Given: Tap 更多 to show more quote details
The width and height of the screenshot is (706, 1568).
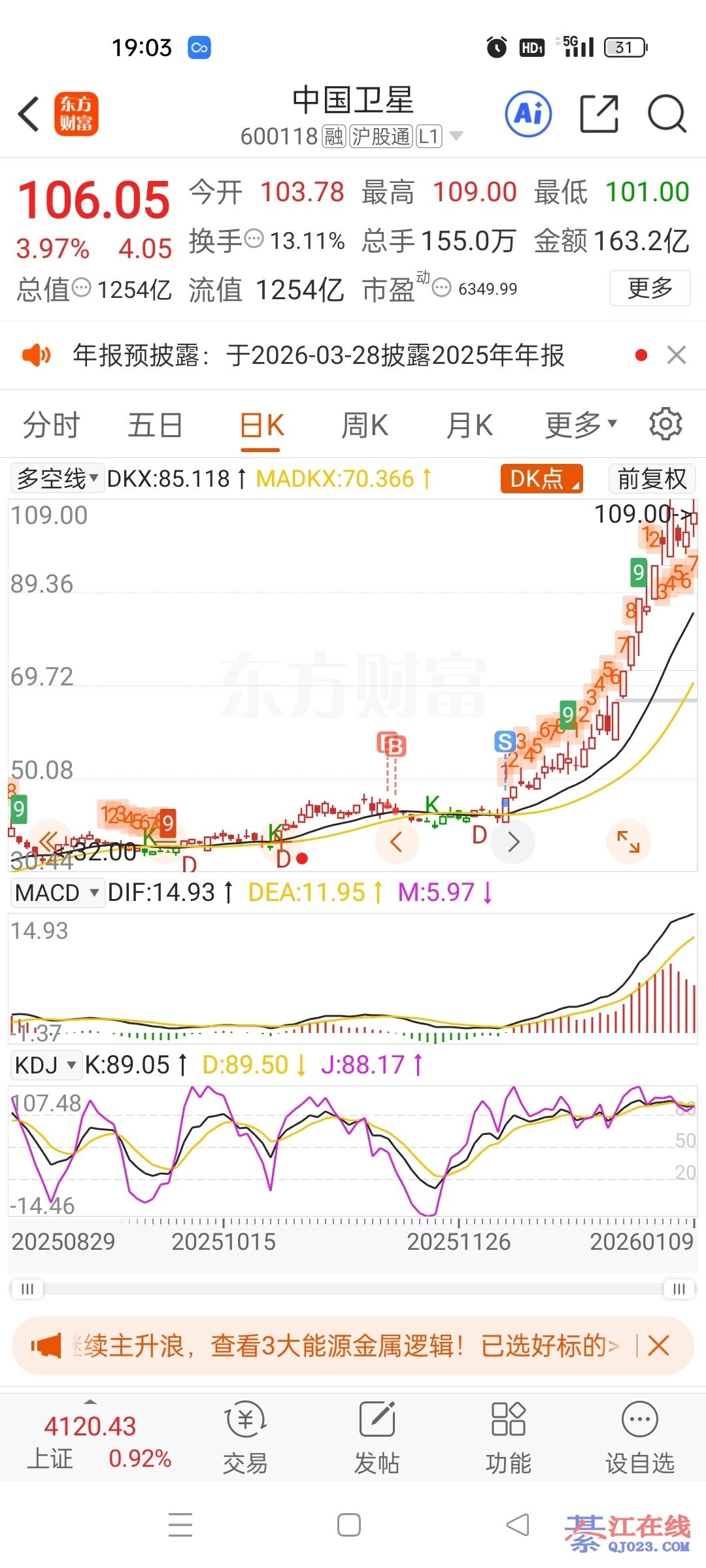Looking at the screenshot, I should tap(650, 287).
